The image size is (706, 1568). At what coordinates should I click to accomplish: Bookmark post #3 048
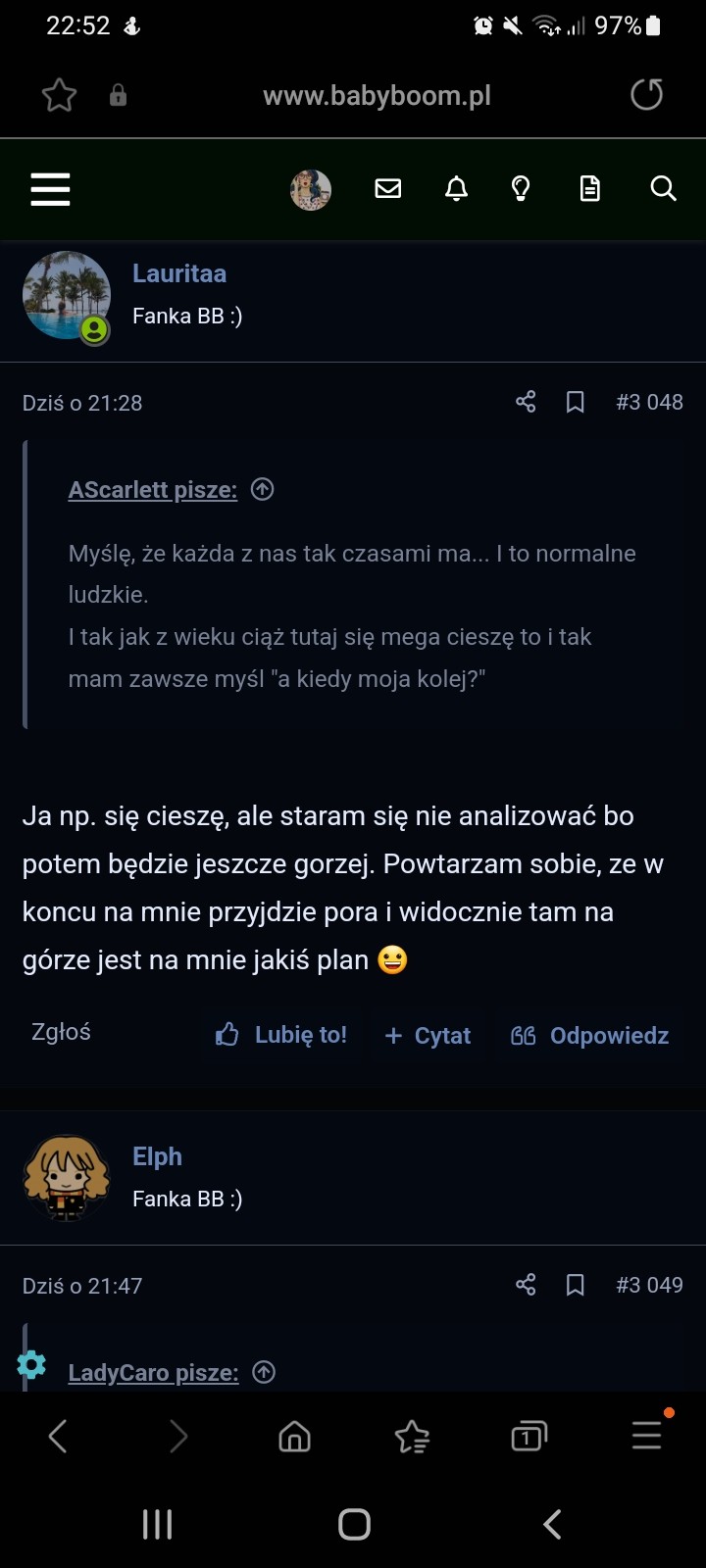[576, 402]
